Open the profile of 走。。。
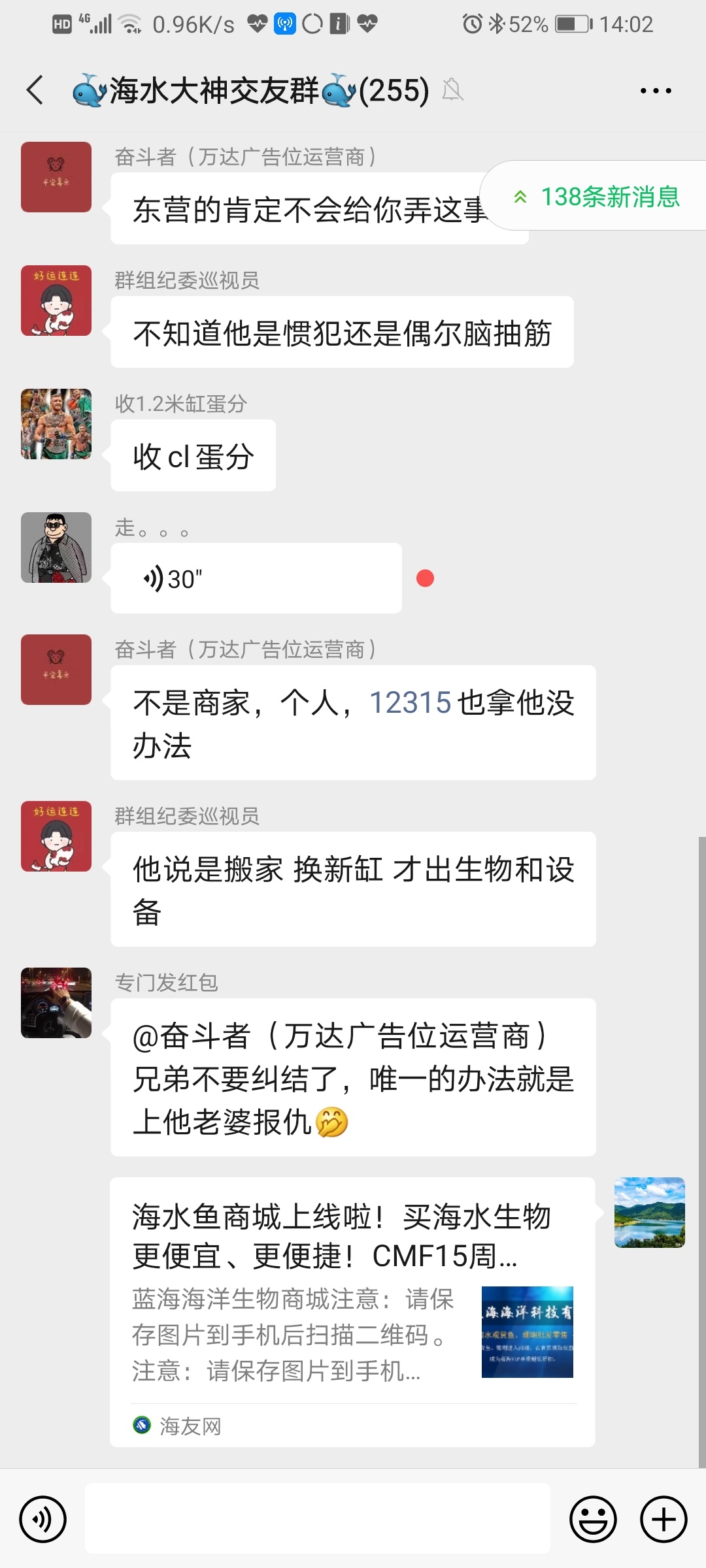706x1568 pixels. click(56, 547)
